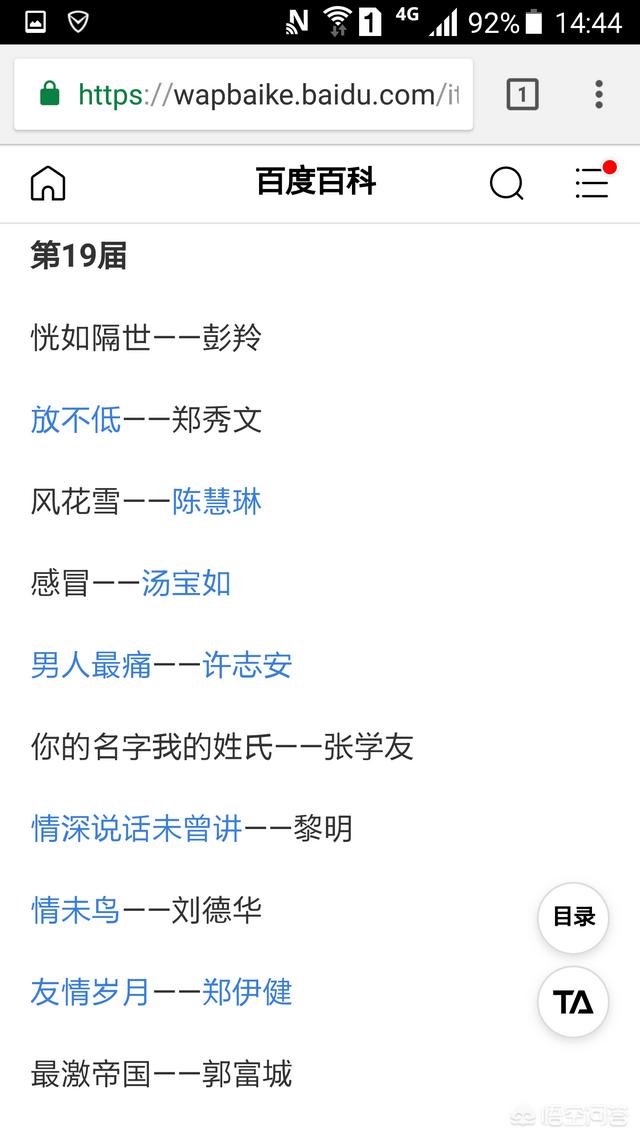
Task: Open the 汤宝如 link
Action: [186, 584]
